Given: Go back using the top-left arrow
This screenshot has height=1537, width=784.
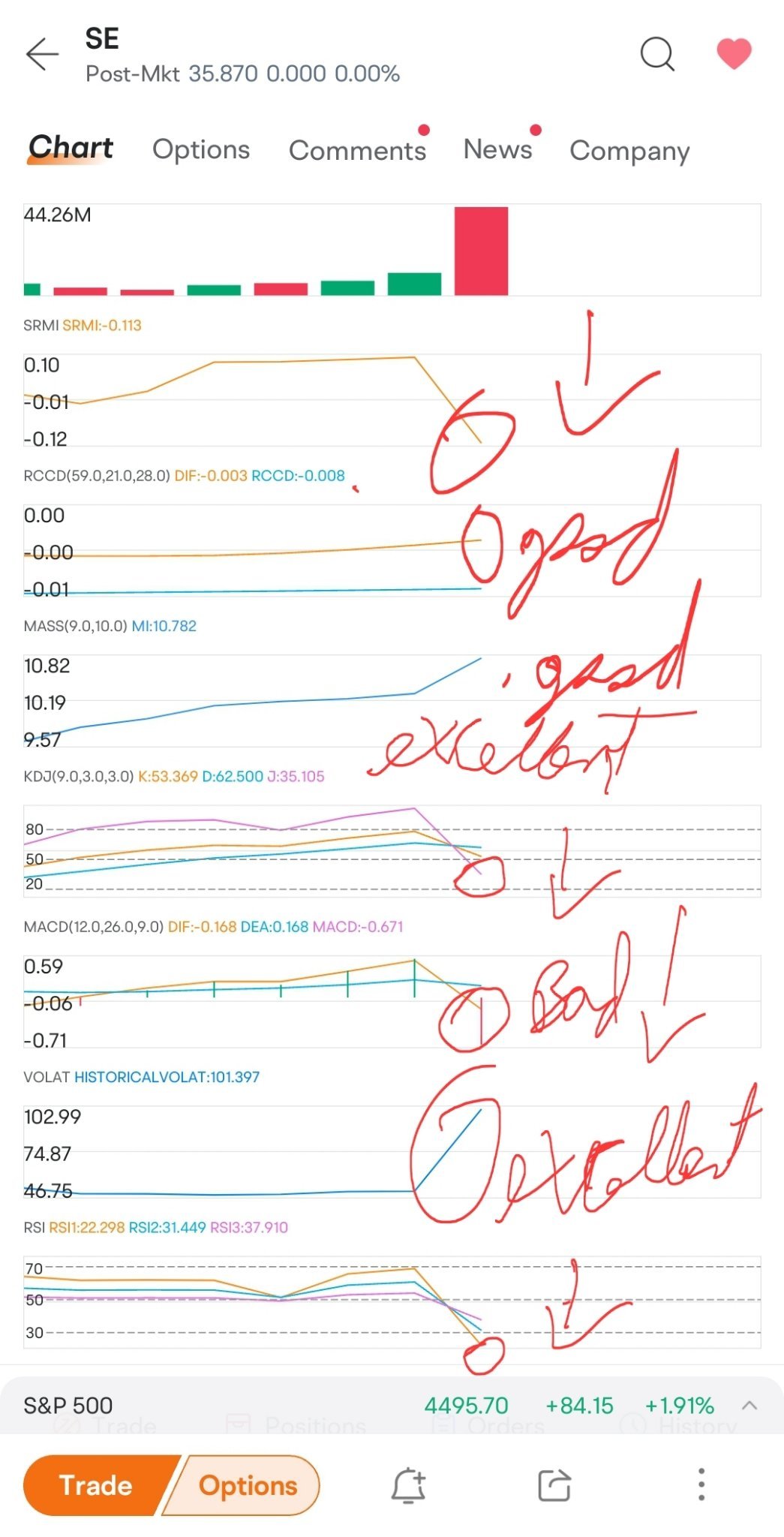Looking at the screenshot, I should pyautogui.click(x=42, y=55).
